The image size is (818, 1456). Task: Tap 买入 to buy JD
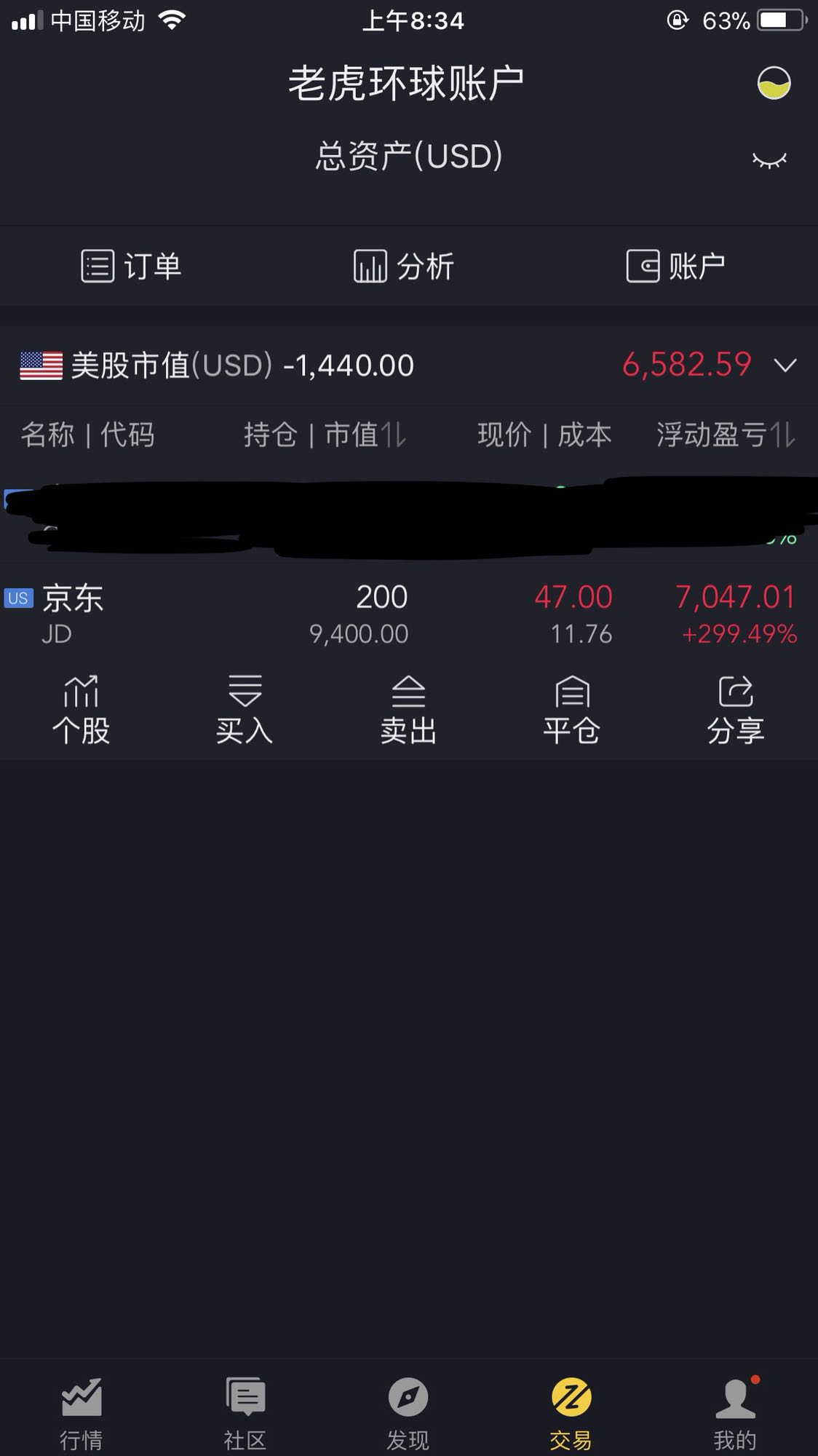(x=245, y=711)
